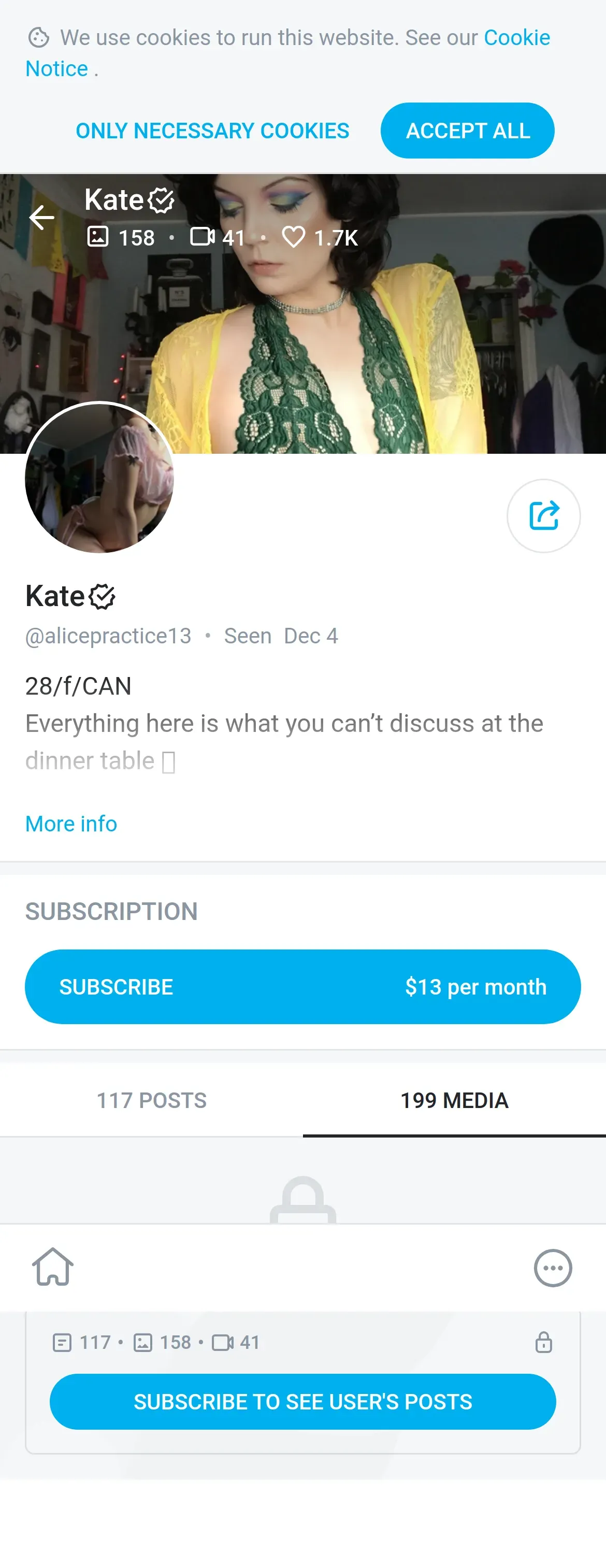Choose only necessary cookies
This screenshot has width=606, height=1568.
click(x=212, y=131)
